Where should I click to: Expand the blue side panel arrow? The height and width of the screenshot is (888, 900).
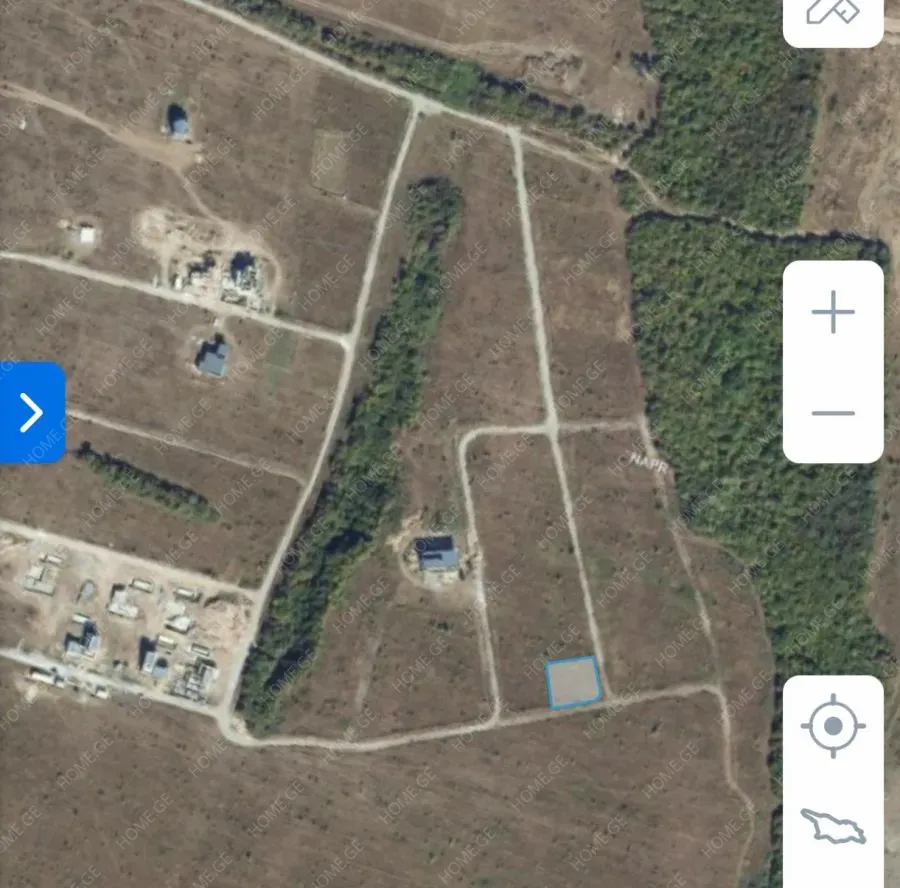[x=32, y=412]
